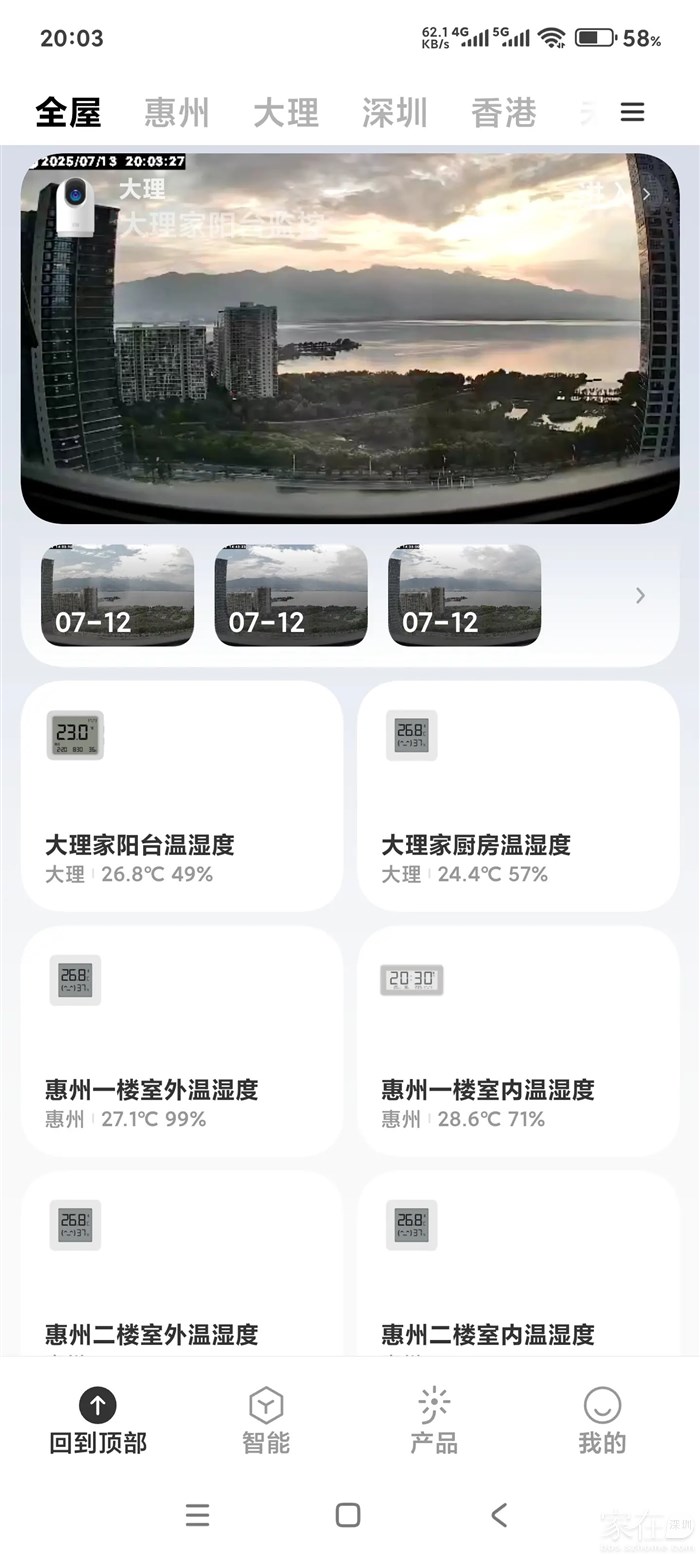Expand more camera recordings with the chevron
Screen dimensions: 700x1555
point(640,596)
